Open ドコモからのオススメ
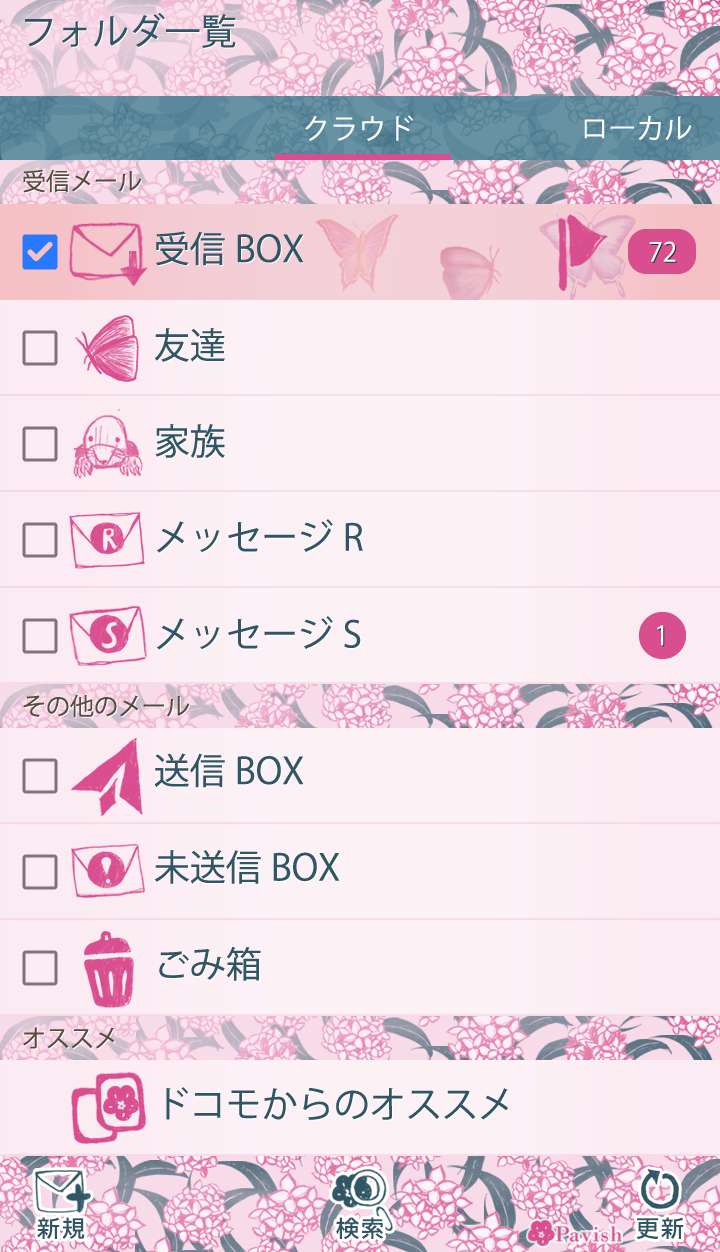This screenshot has width=720, height=1252. [x=335, y=1104]
